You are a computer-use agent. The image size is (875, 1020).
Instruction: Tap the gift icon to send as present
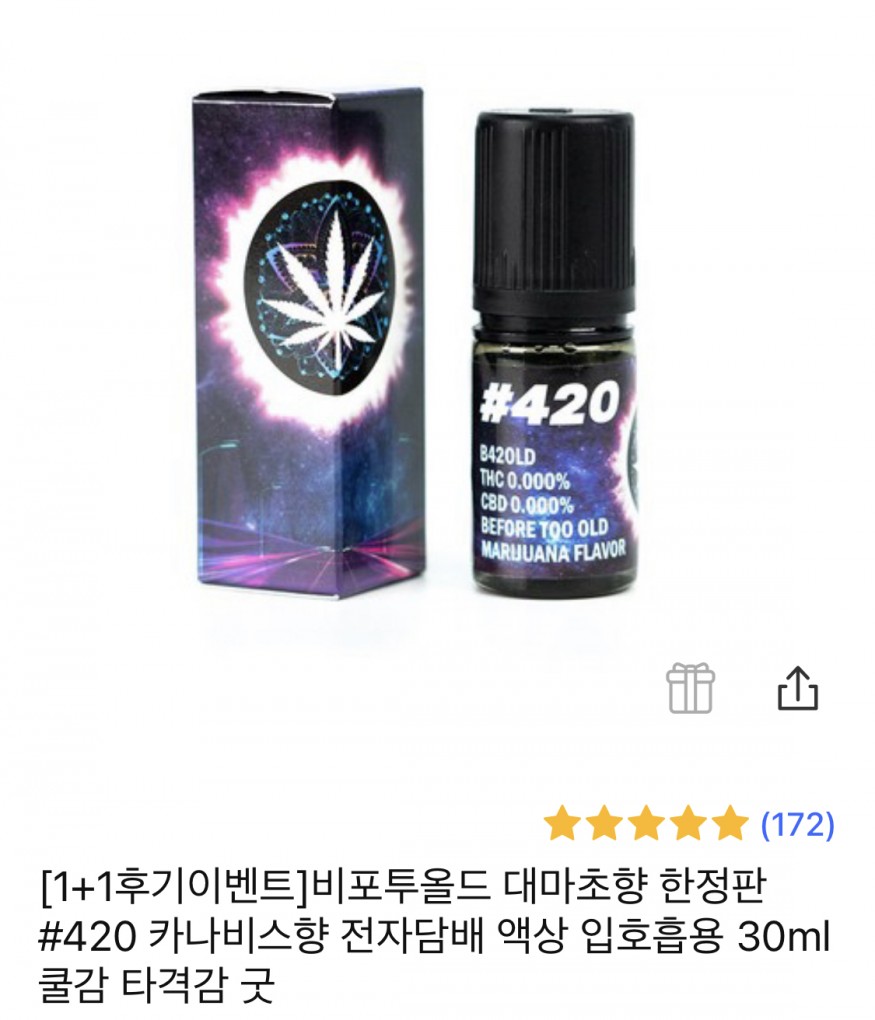click(x=690, y=688)
